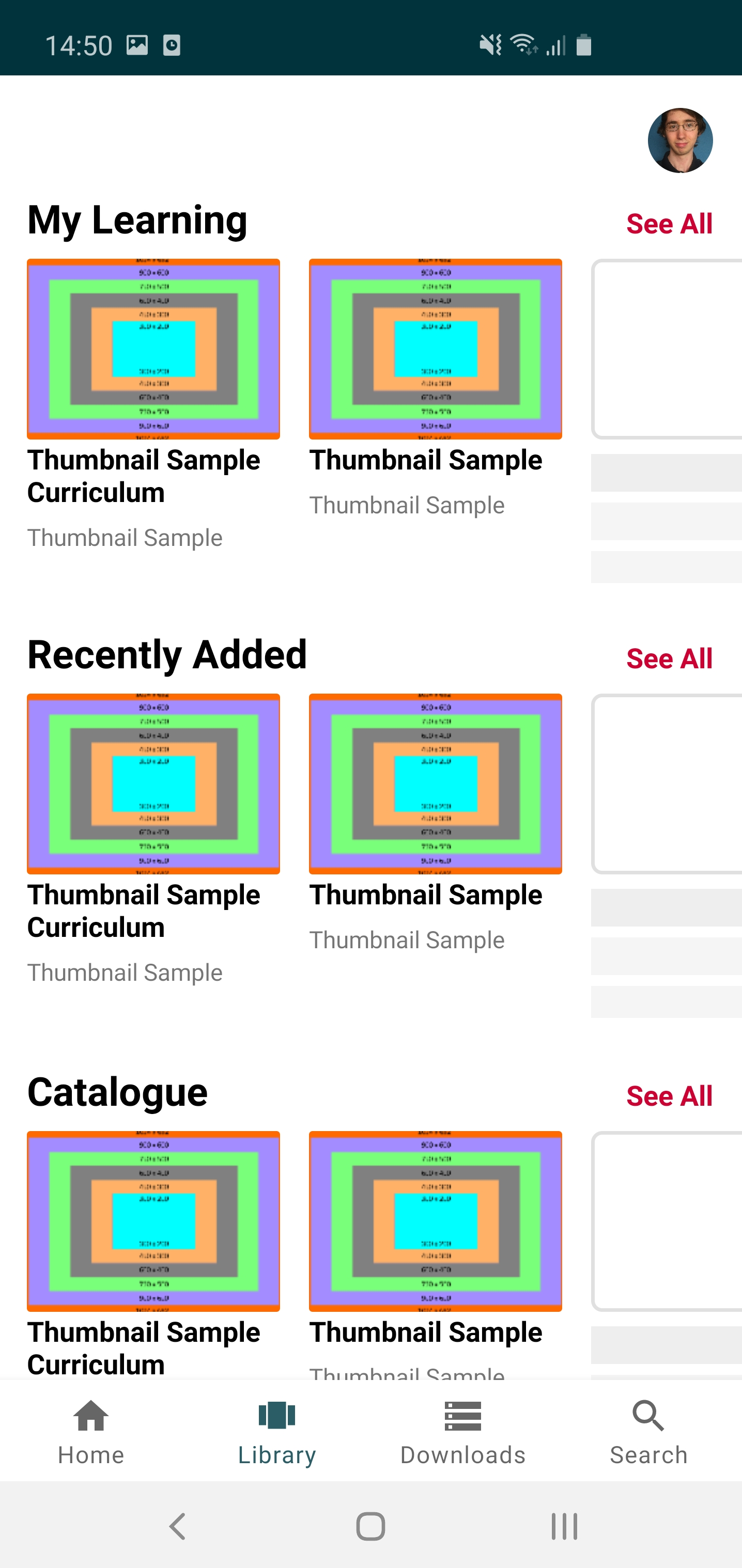See All entries in the Catalogue

click(x=669, y=1095)
